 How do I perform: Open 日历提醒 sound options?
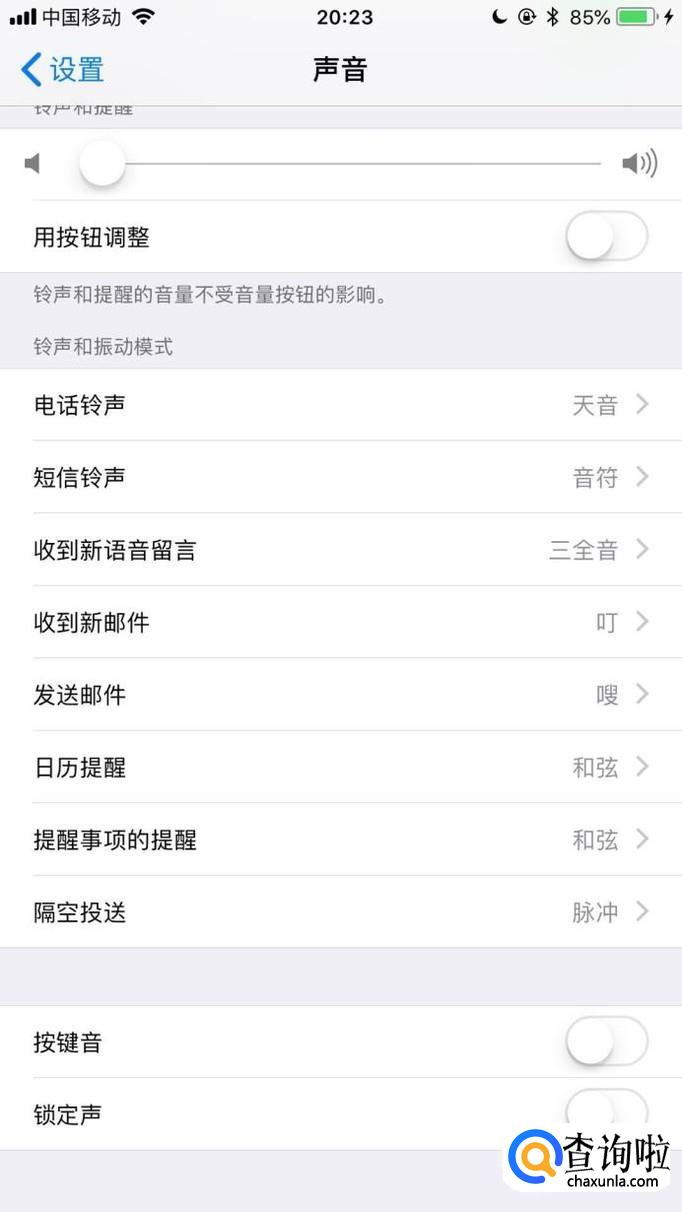[x=340, y=767]
